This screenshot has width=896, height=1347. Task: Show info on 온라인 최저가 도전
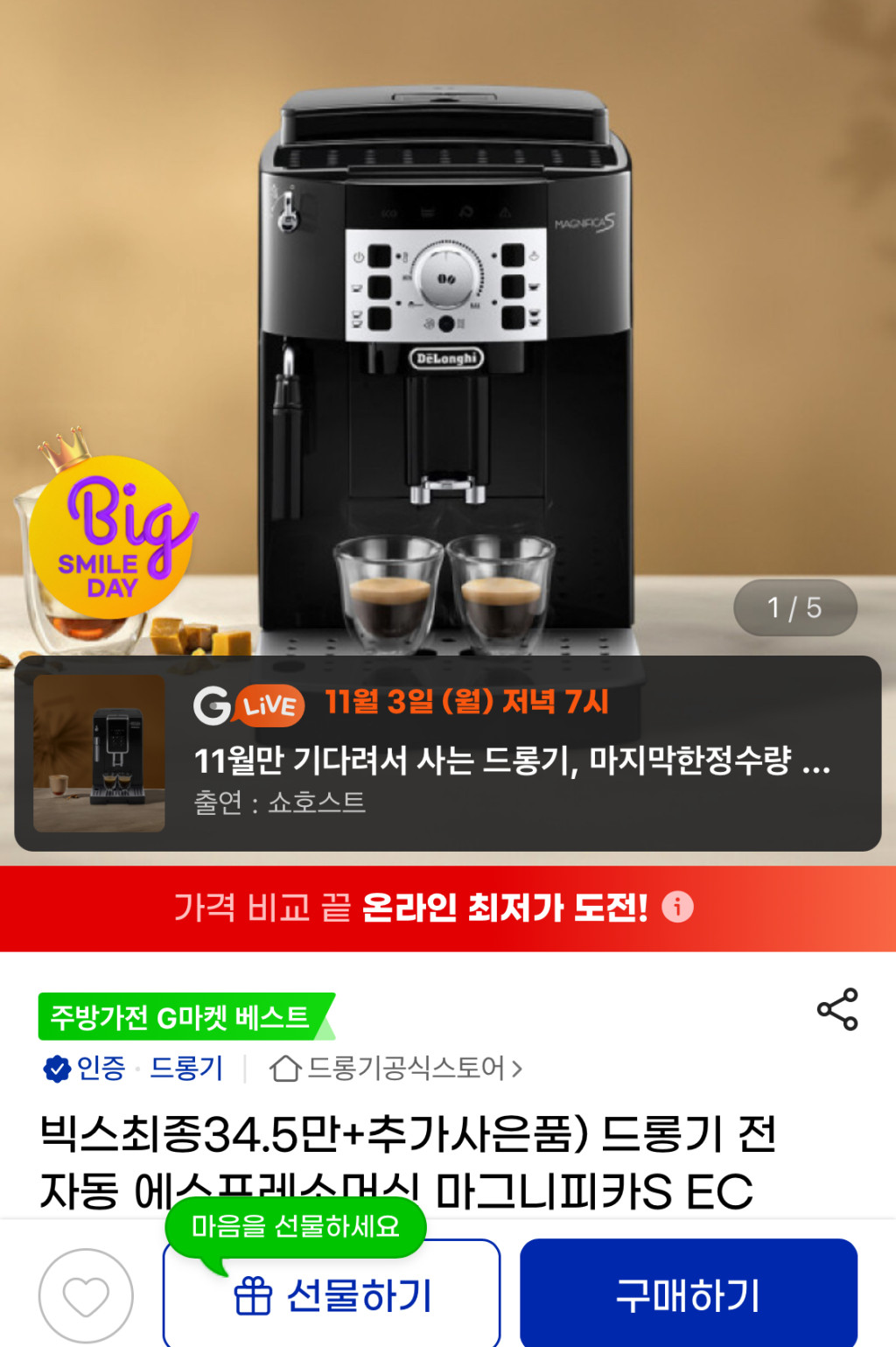tap(677, 907)
